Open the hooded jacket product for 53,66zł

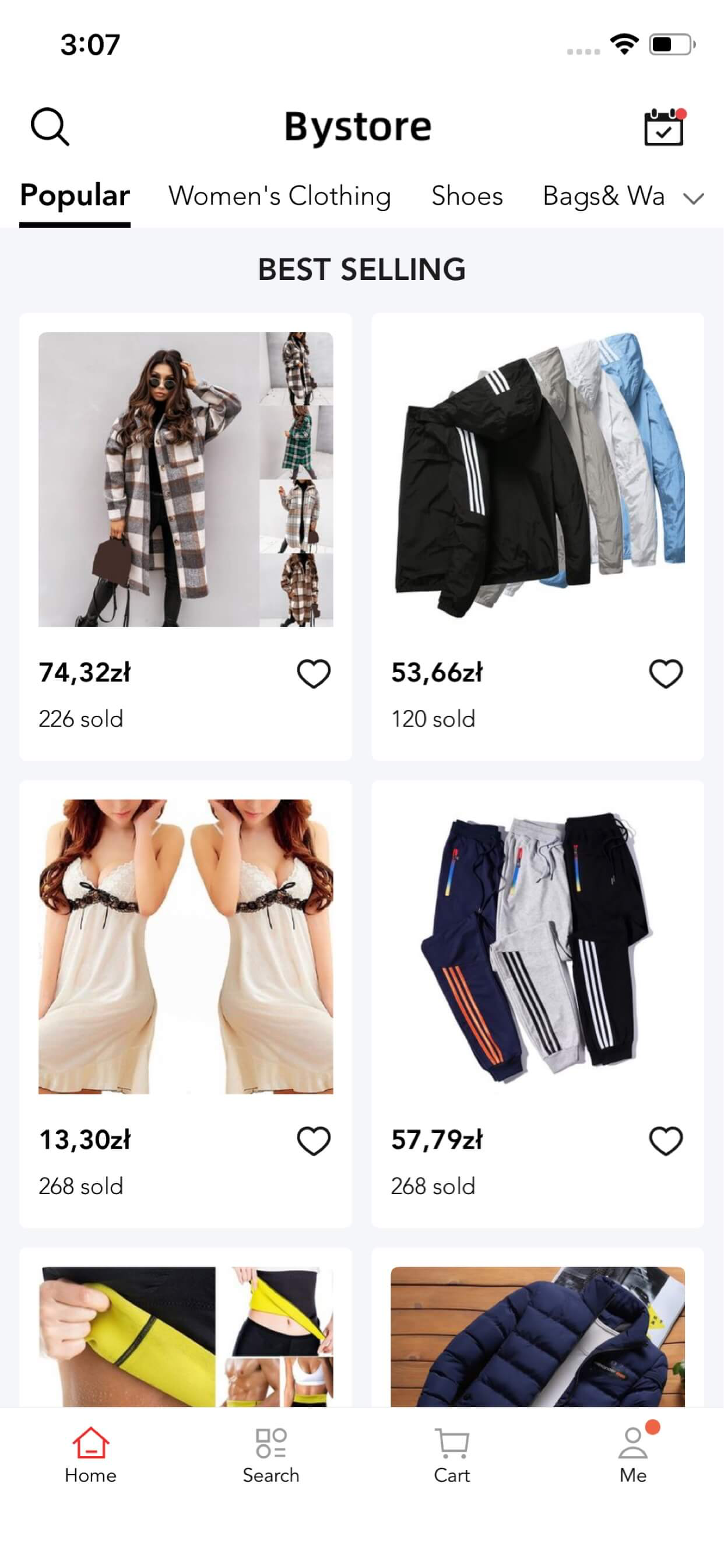tap(537, 479)
